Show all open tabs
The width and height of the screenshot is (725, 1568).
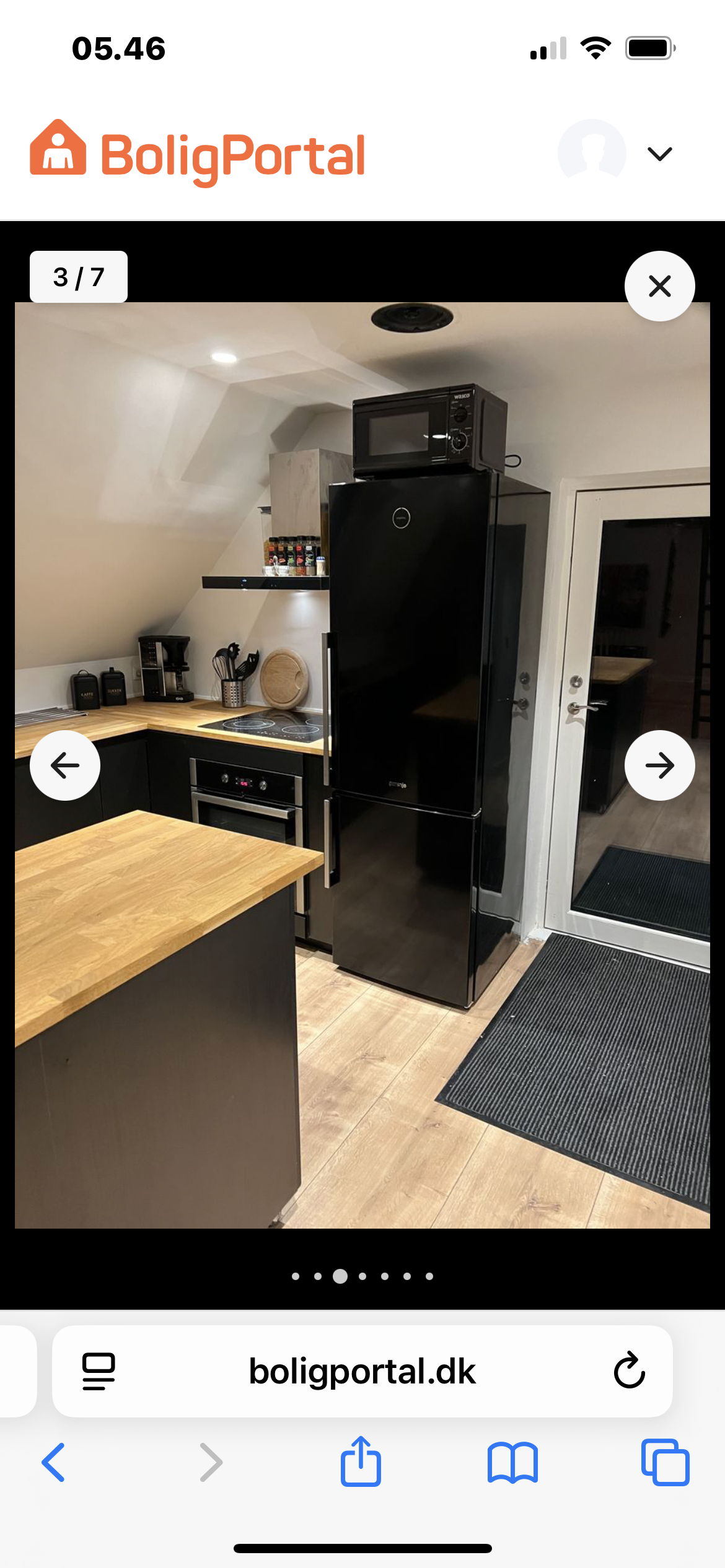click(x=665, y=1462)
